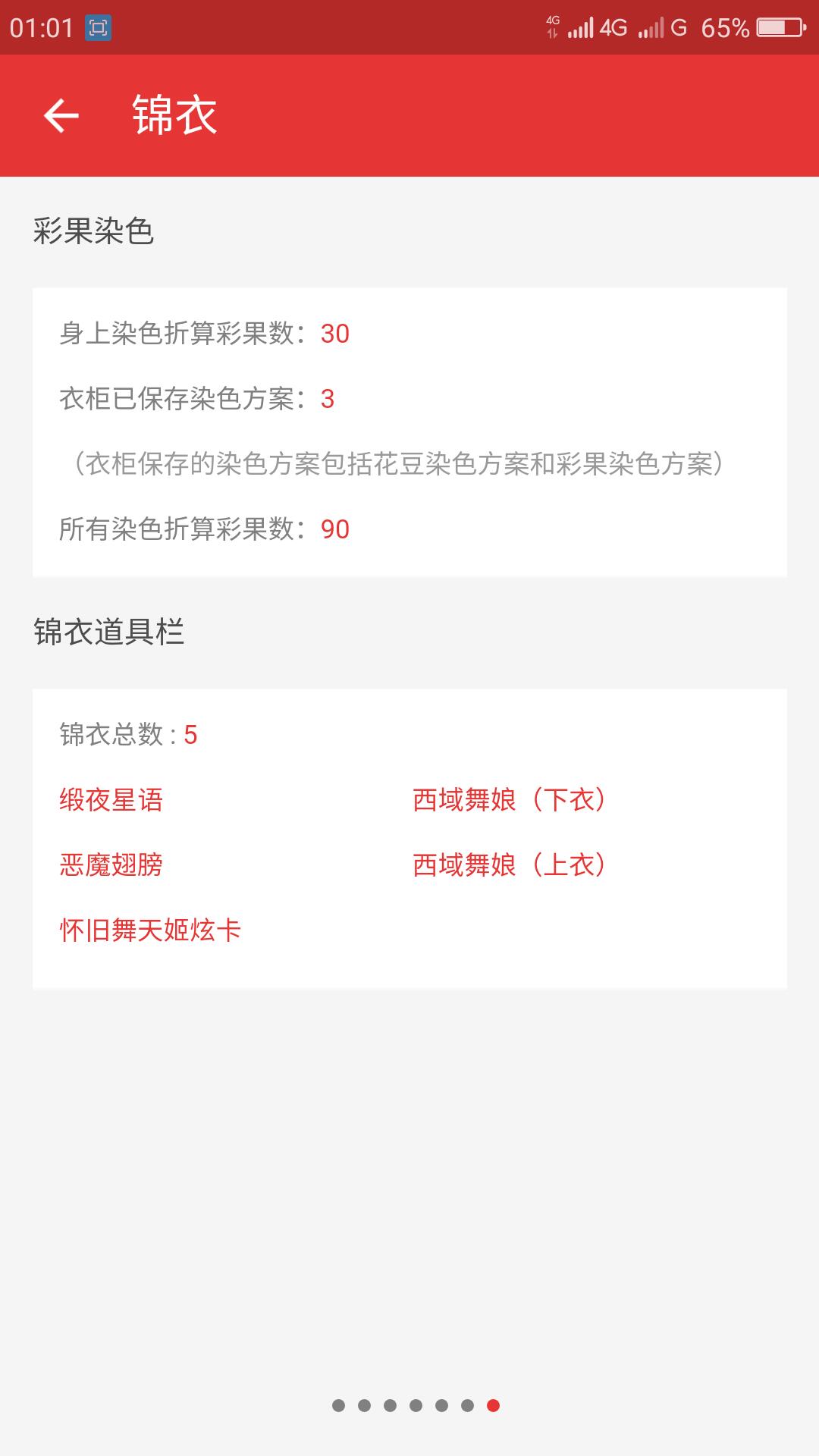The width and height of the screenshot is (819, 1456).
Task: Open 西域舞娘（上衣） item
Action: 509,865
